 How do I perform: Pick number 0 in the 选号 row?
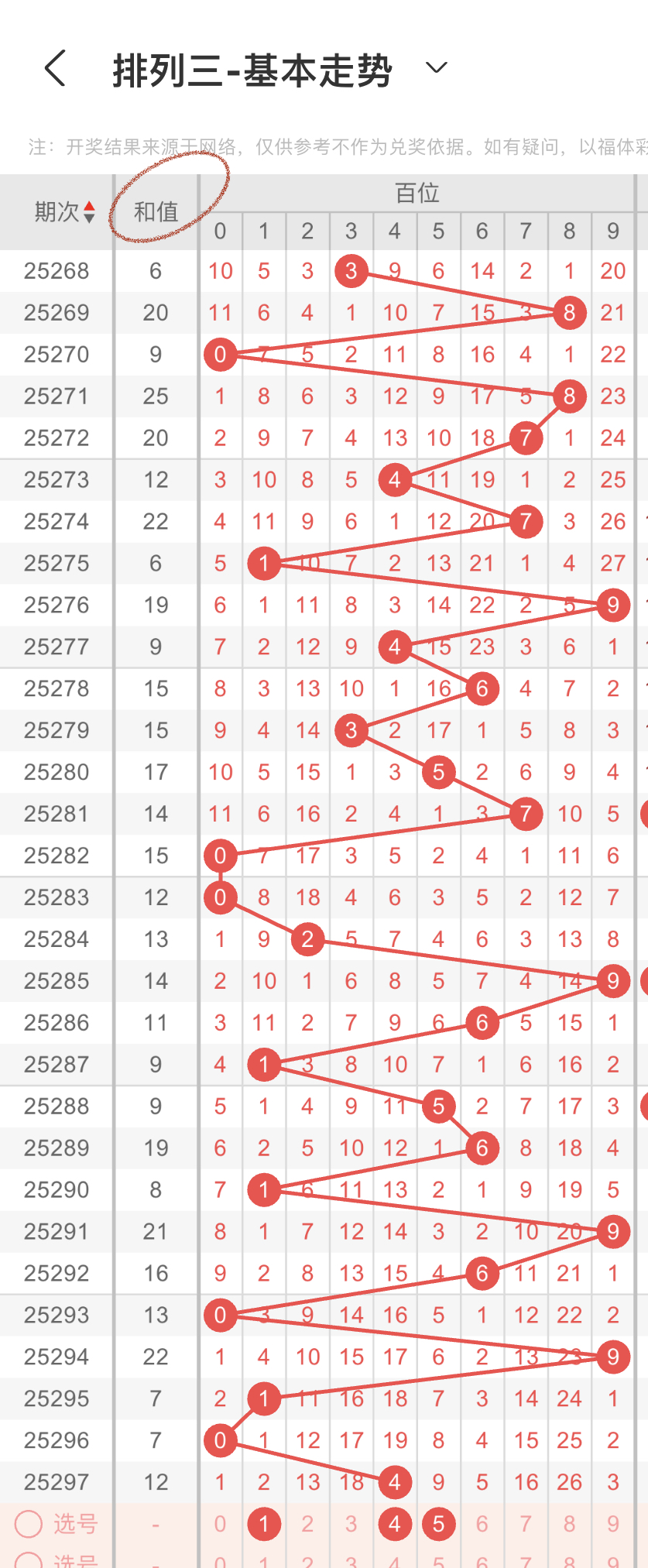pyautogui.click(x=221, y=1524)
